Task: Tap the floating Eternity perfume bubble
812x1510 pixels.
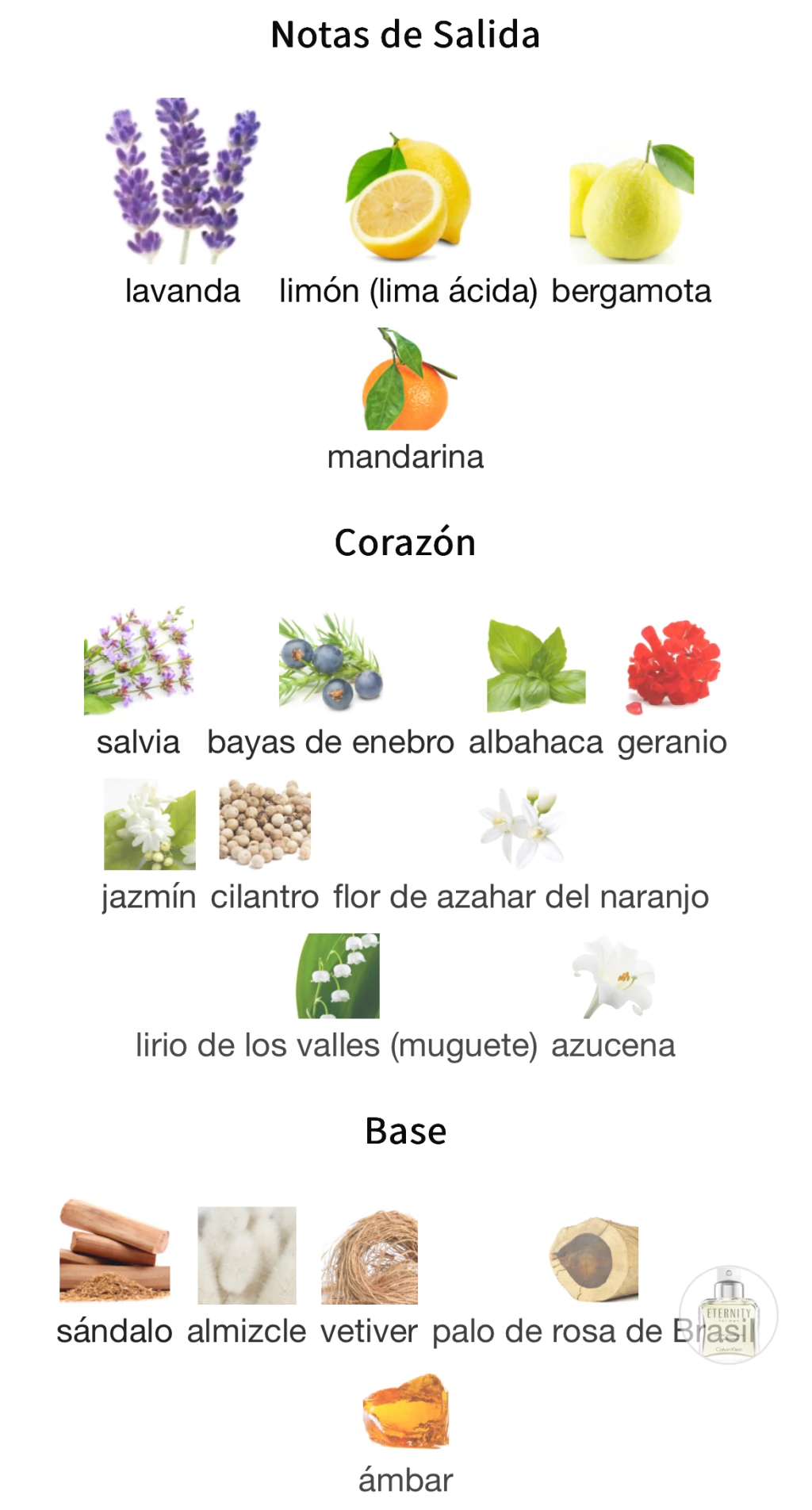Action: tap(728, 1315)
